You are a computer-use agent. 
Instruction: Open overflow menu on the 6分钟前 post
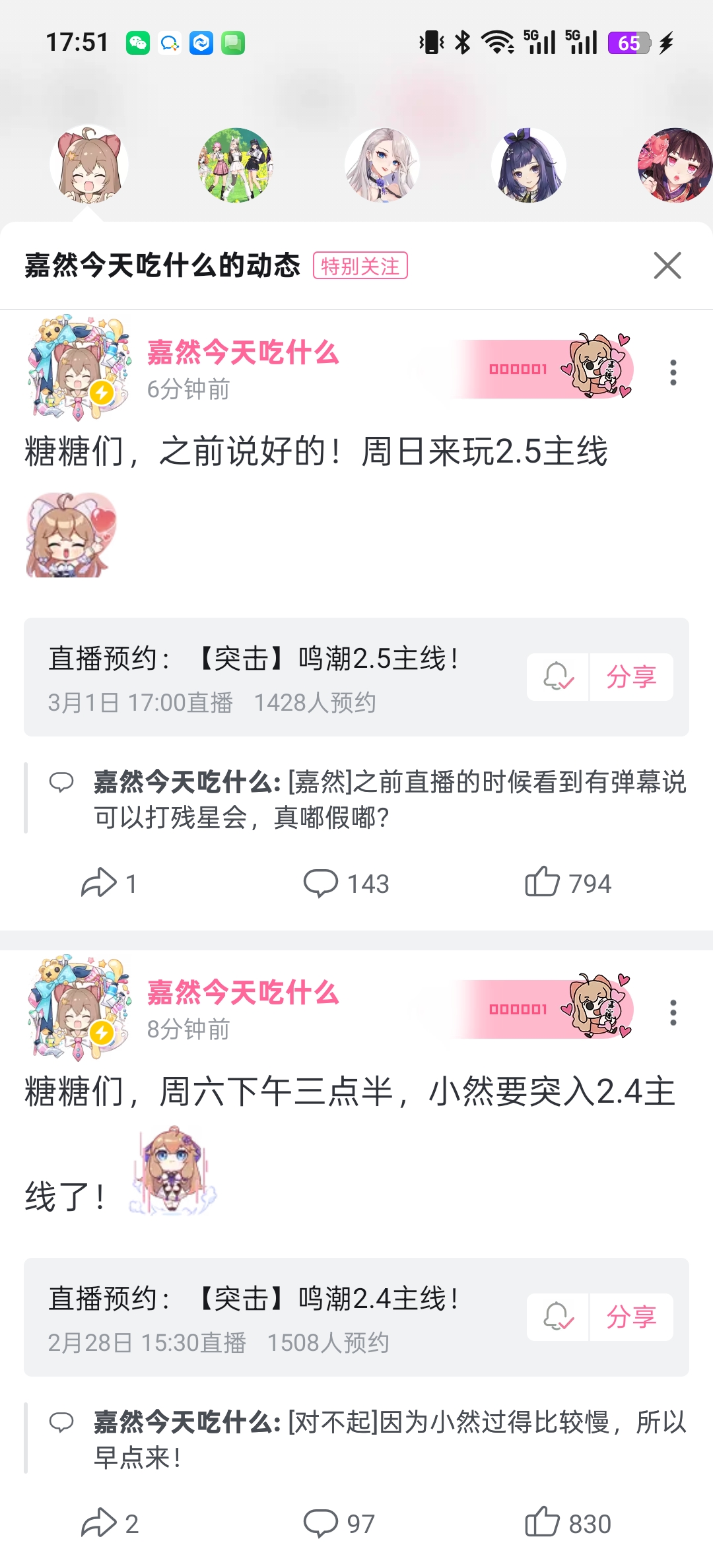click(x=673, y=372)
